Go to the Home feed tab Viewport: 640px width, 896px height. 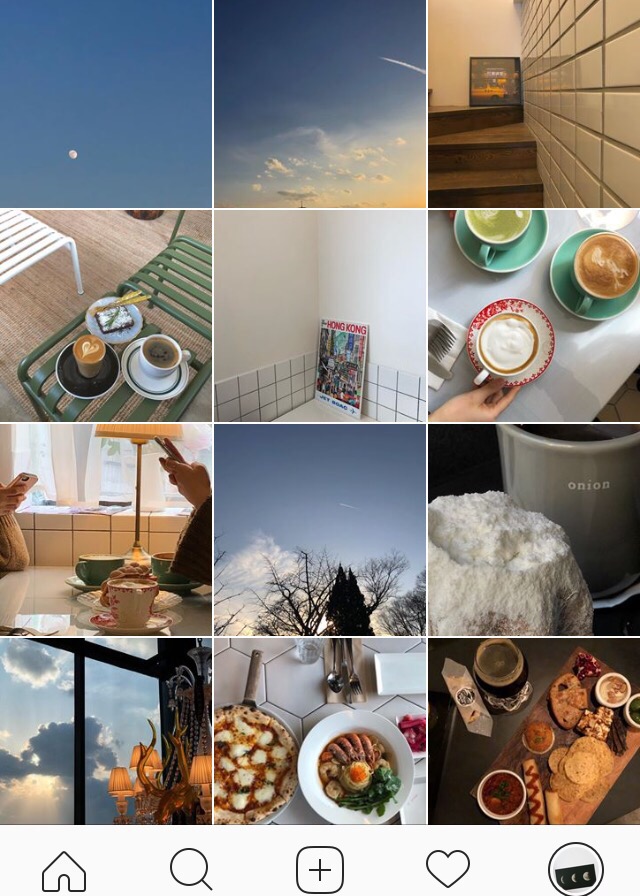tap(64, 869)
